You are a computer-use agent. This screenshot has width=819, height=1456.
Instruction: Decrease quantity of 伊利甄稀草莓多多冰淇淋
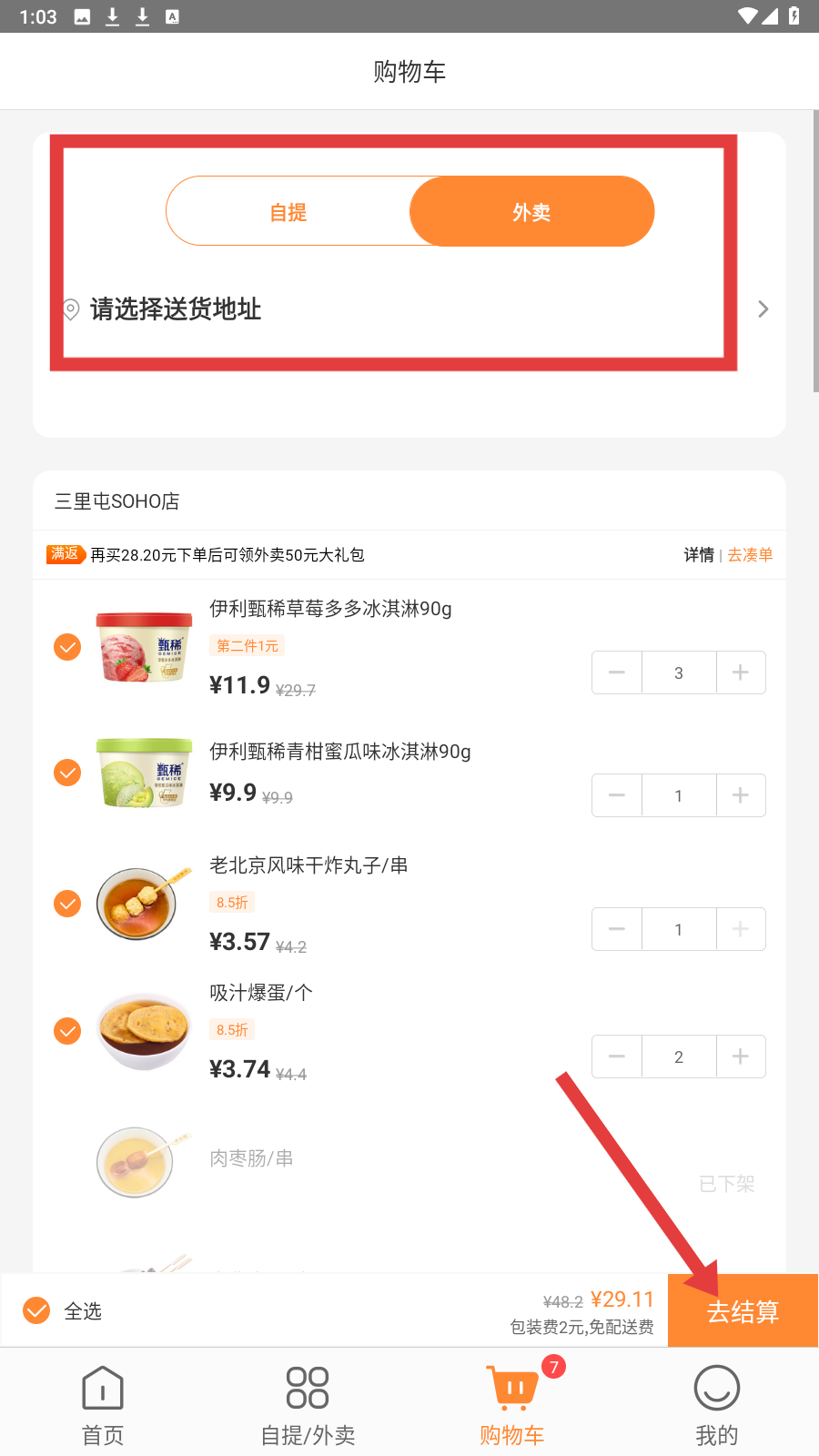617,672
